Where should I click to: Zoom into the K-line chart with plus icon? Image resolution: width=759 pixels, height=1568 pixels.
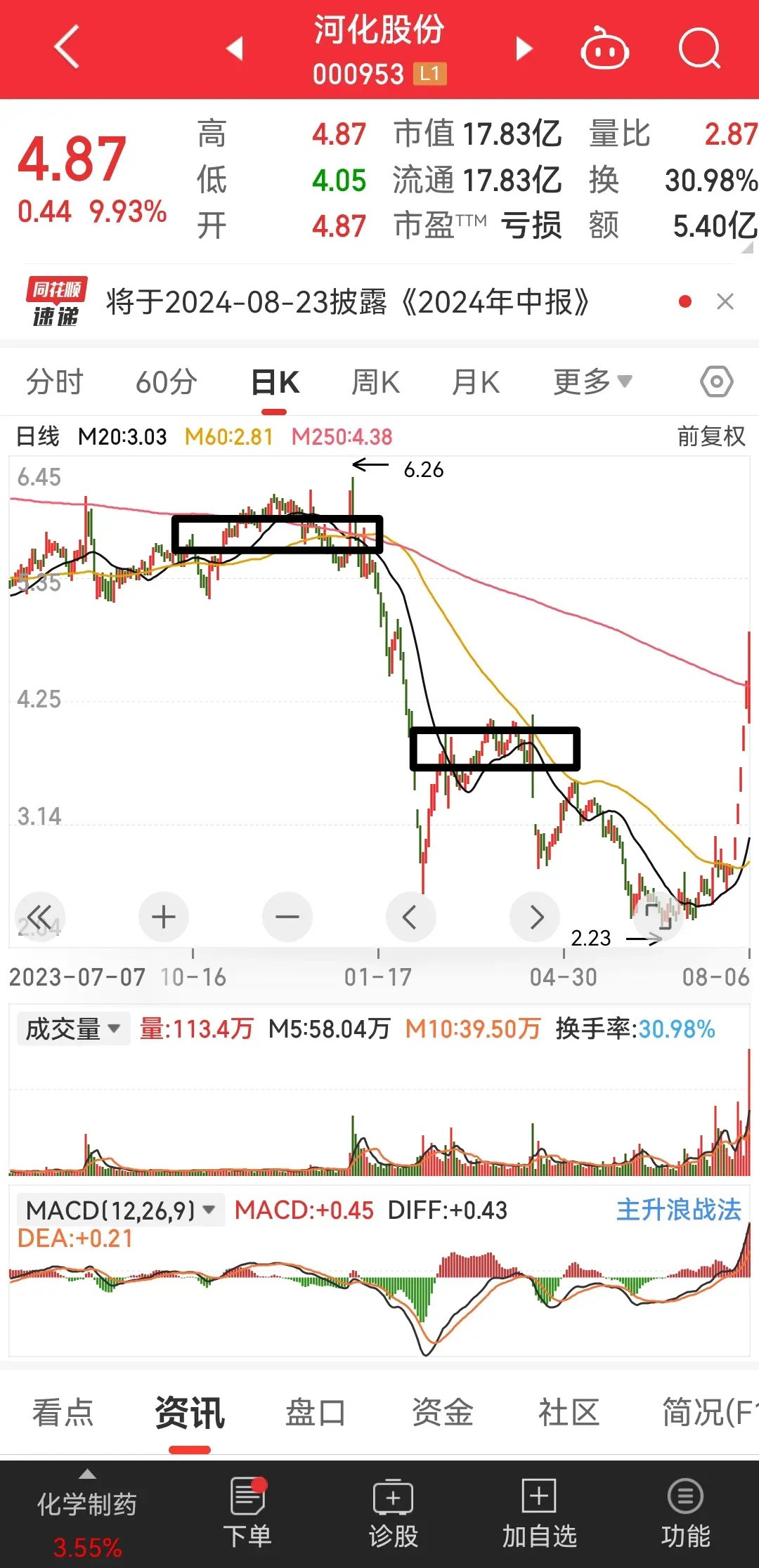[163, 917]
